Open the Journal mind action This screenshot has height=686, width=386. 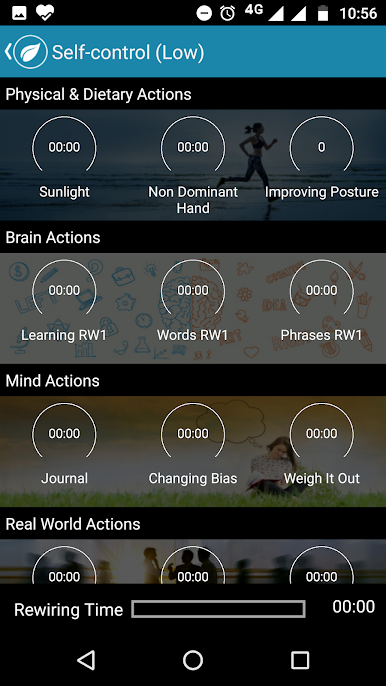(x=64, y=444)
